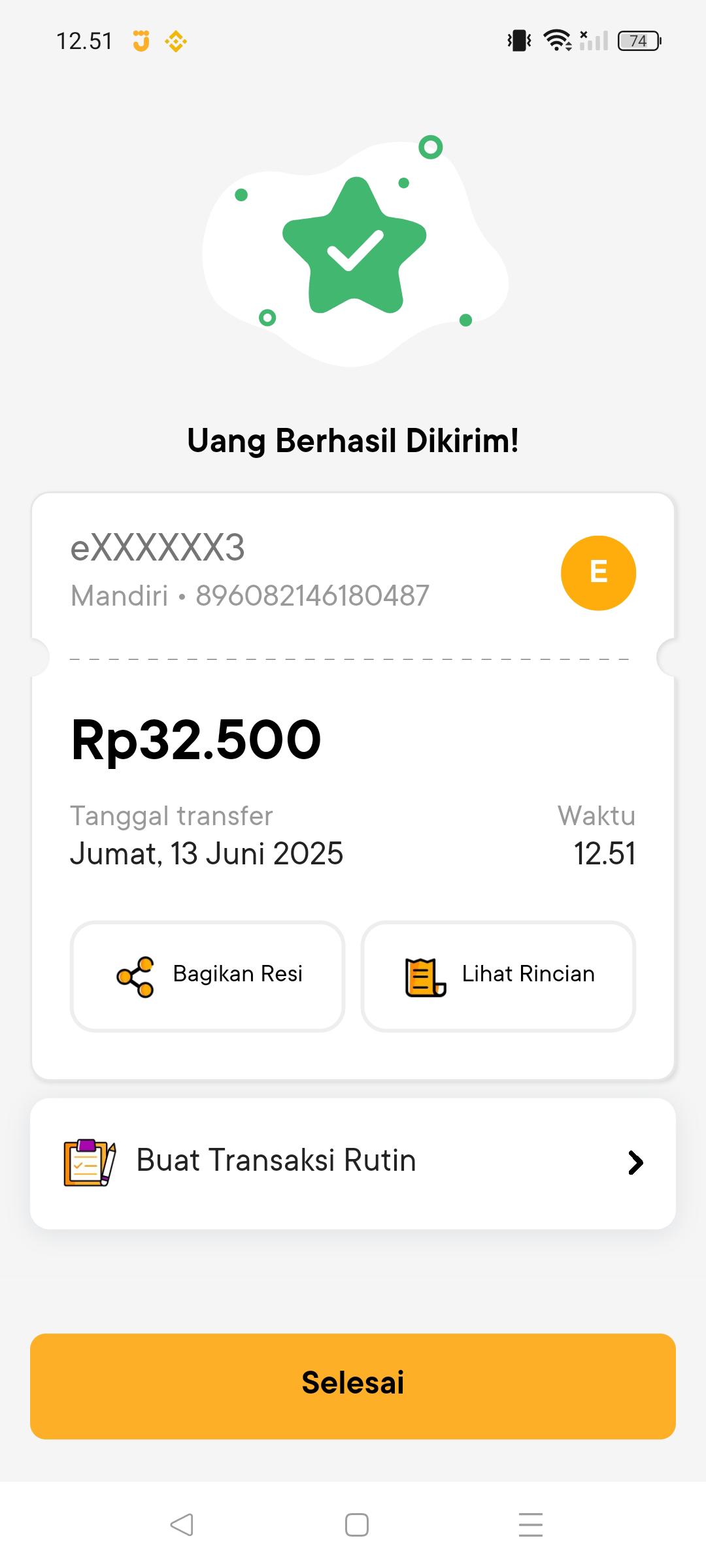Go back with the system back button
Screen dimensions: 706x1568
pos(181,1525)
